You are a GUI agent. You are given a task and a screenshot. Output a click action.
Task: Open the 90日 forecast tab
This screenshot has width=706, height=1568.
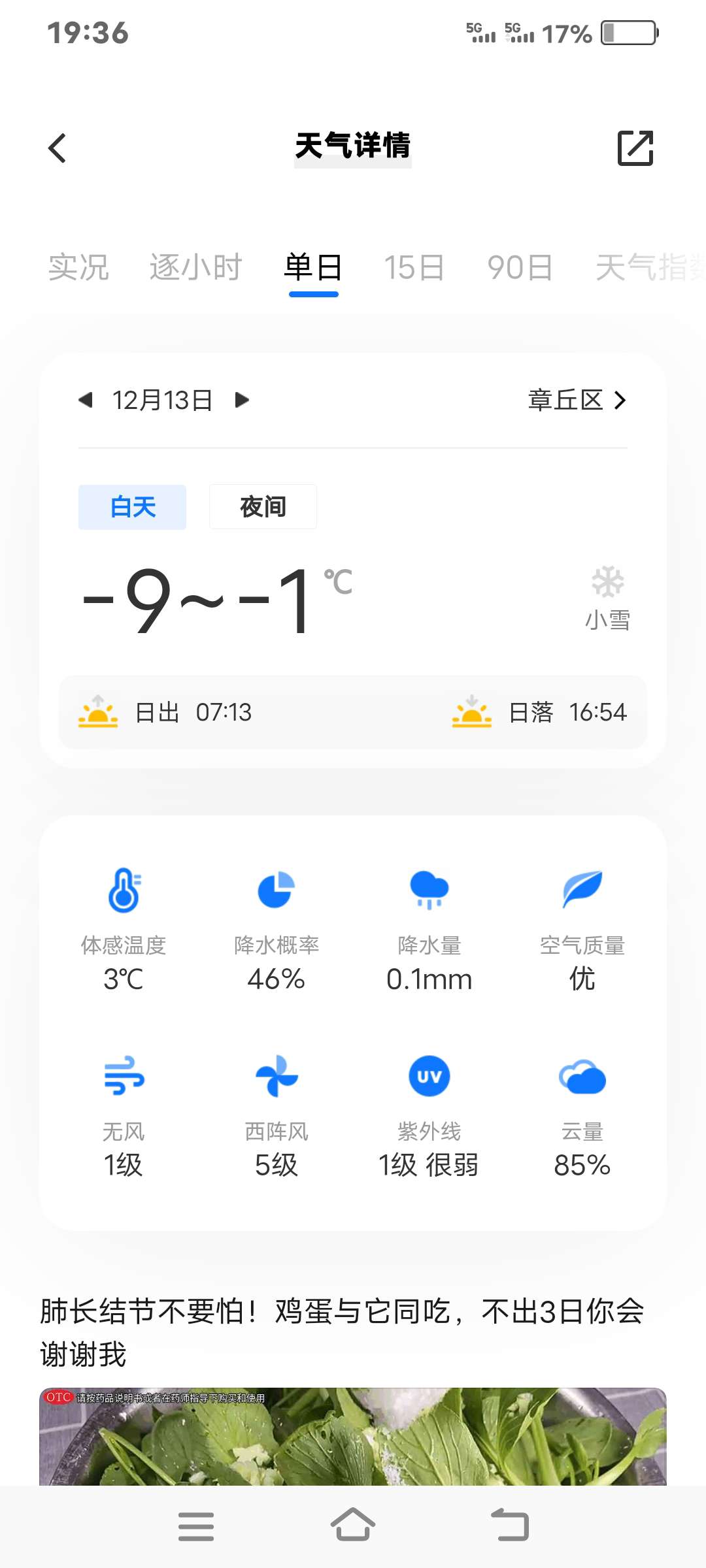(520, 267)
